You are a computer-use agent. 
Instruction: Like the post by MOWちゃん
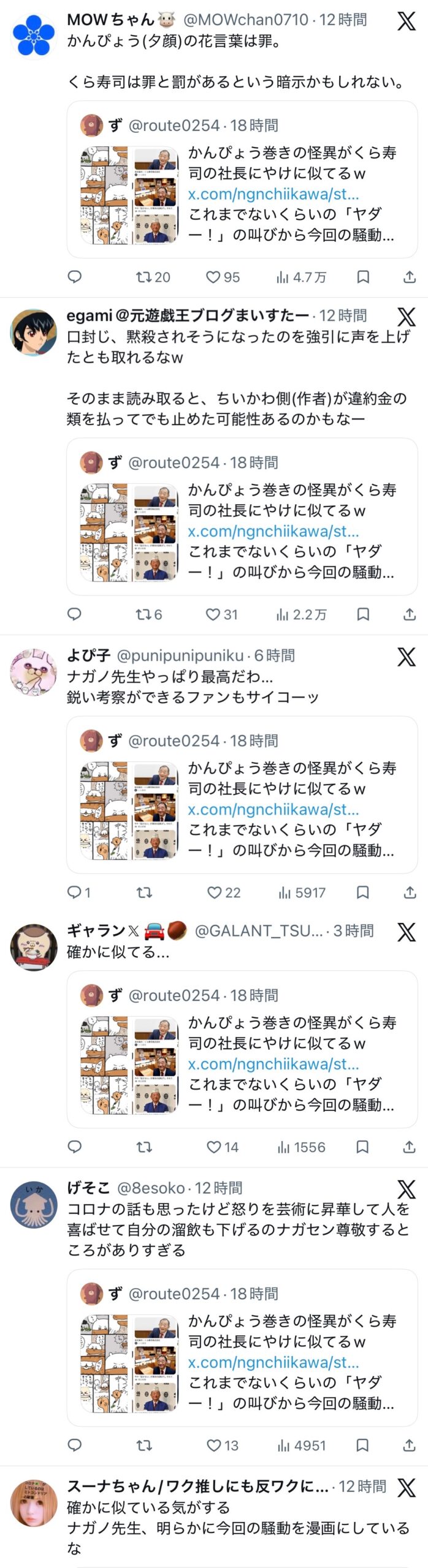coord(222,277)
